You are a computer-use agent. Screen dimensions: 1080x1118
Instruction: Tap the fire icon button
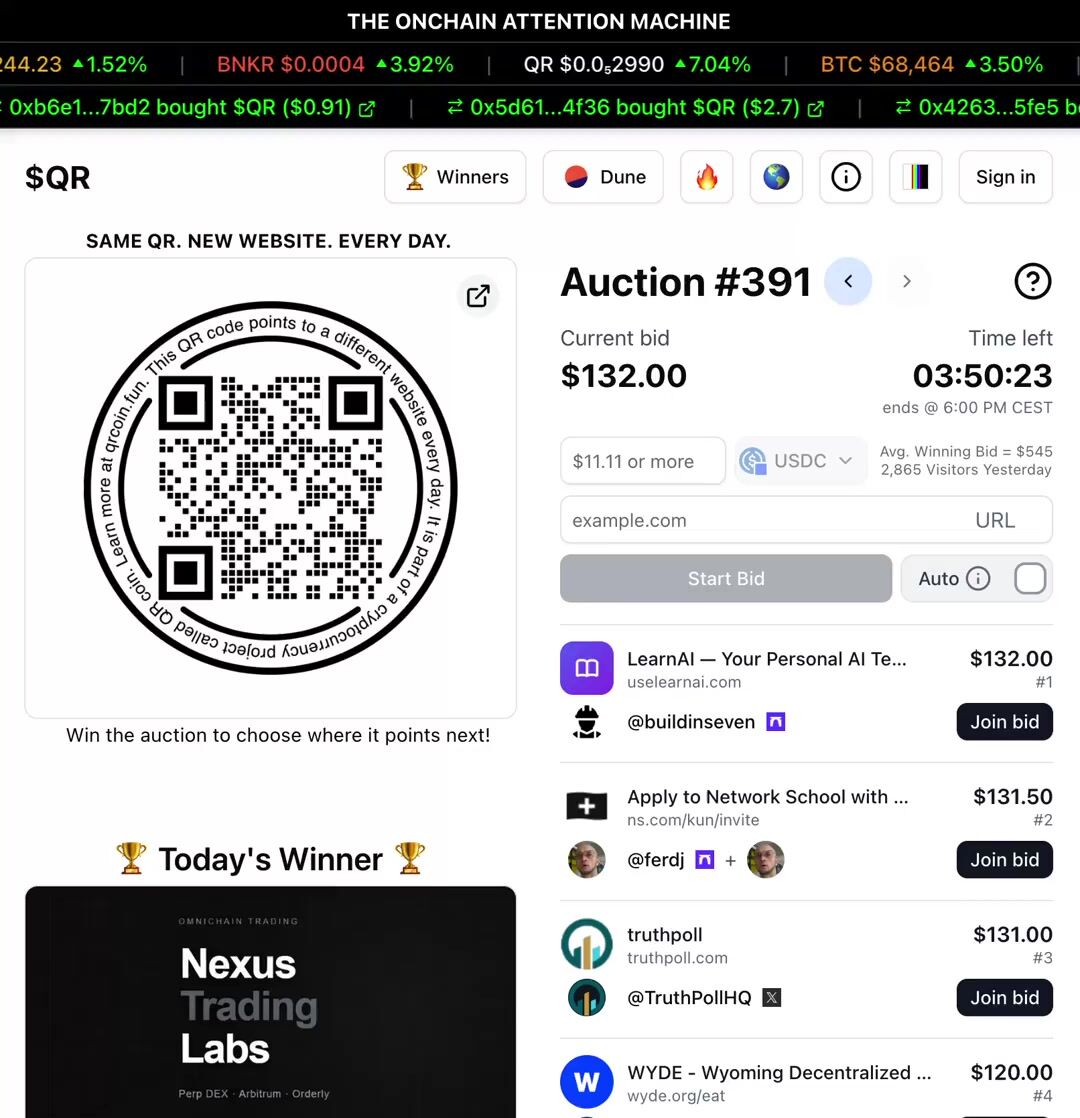(x=707, y=177)
